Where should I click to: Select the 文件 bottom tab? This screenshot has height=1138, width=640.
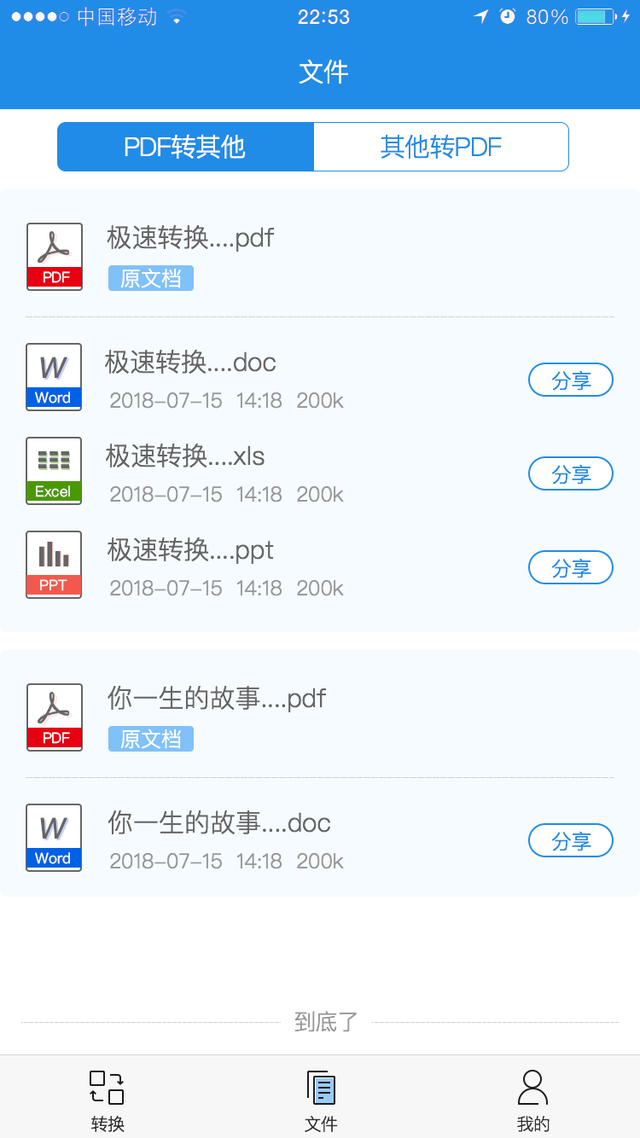point(321,1098)
